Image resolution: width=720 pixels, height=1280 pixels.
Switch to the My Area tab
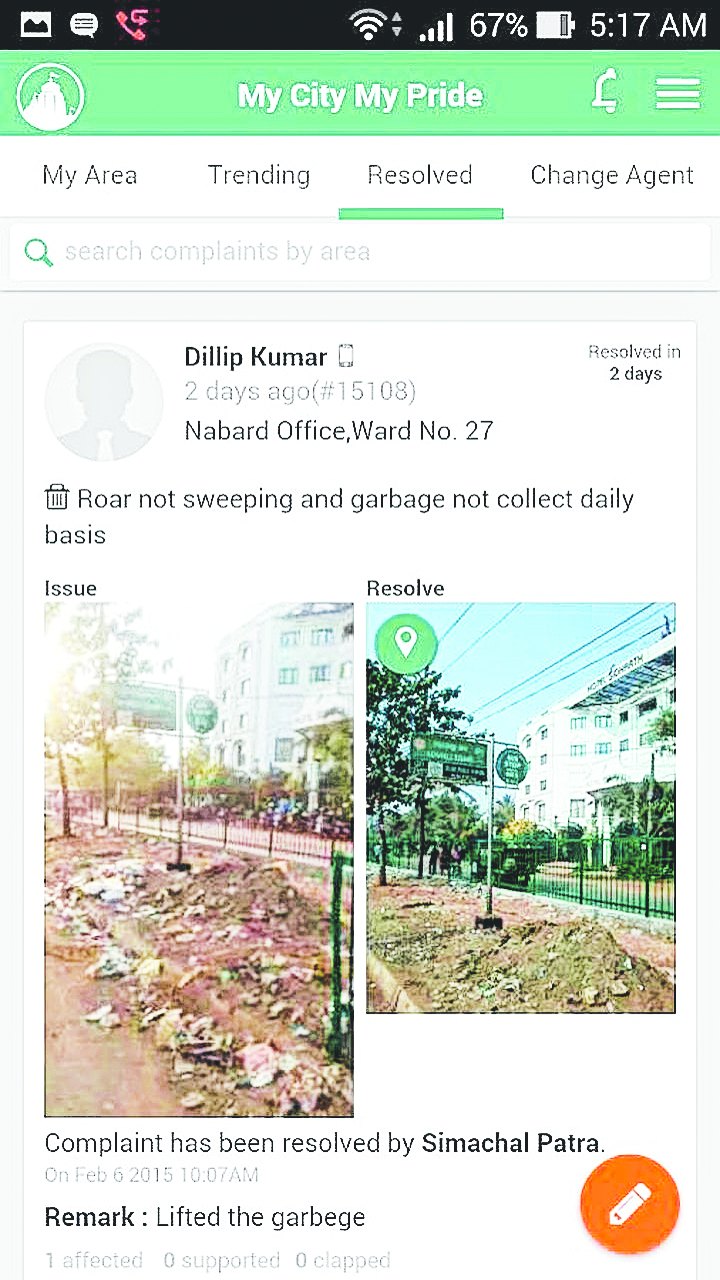[x=90, y=176]
